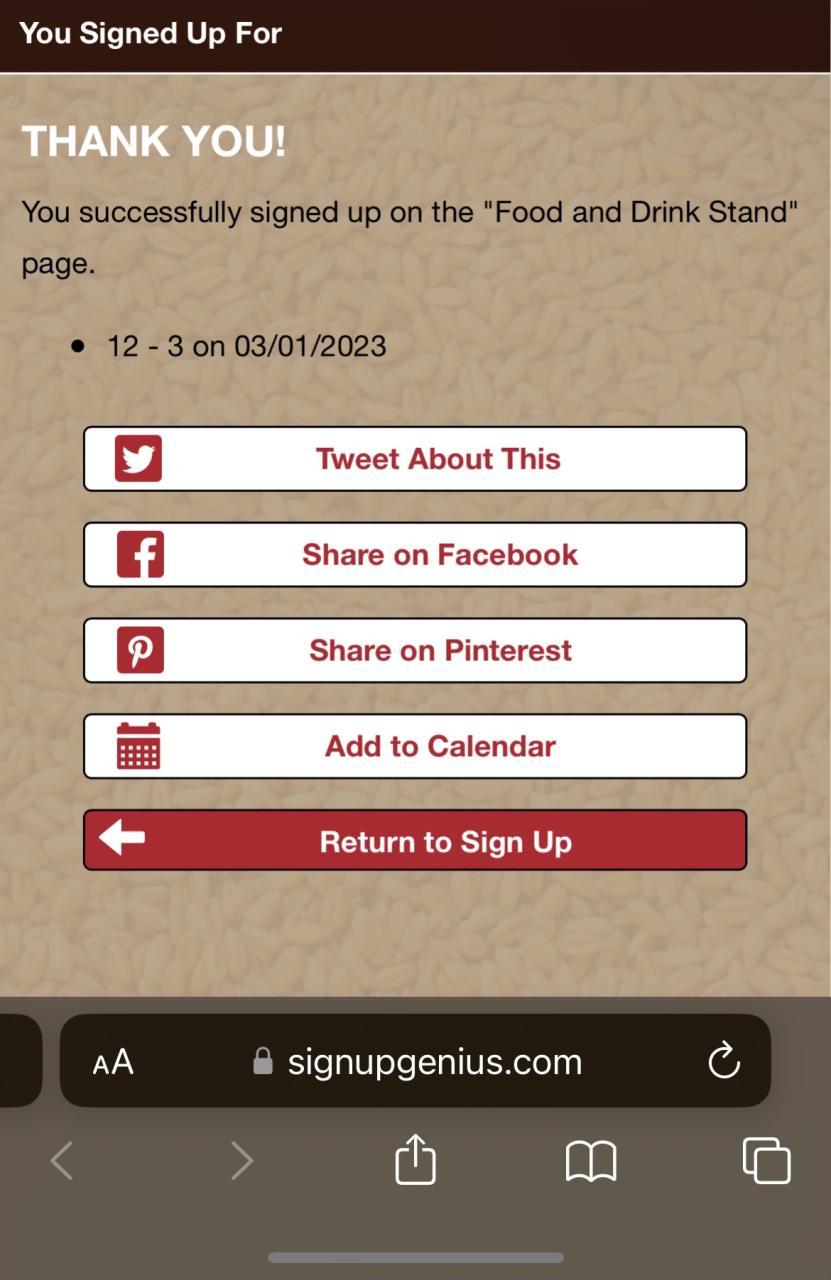Show all open Safari tabs

tap(766, 1161)
